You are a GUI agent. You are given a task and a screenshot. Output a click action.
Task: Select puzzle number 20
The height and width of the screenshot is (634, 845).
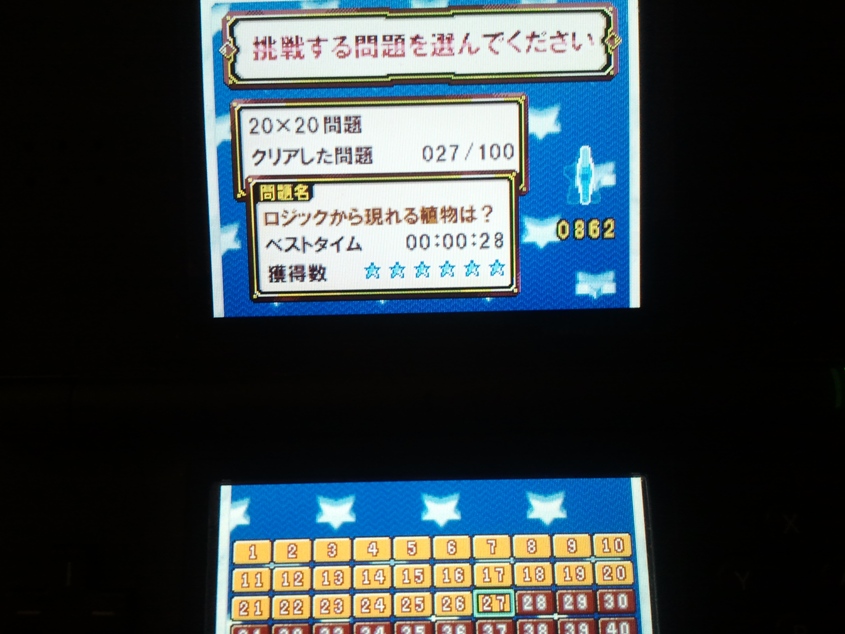point(612,574)
